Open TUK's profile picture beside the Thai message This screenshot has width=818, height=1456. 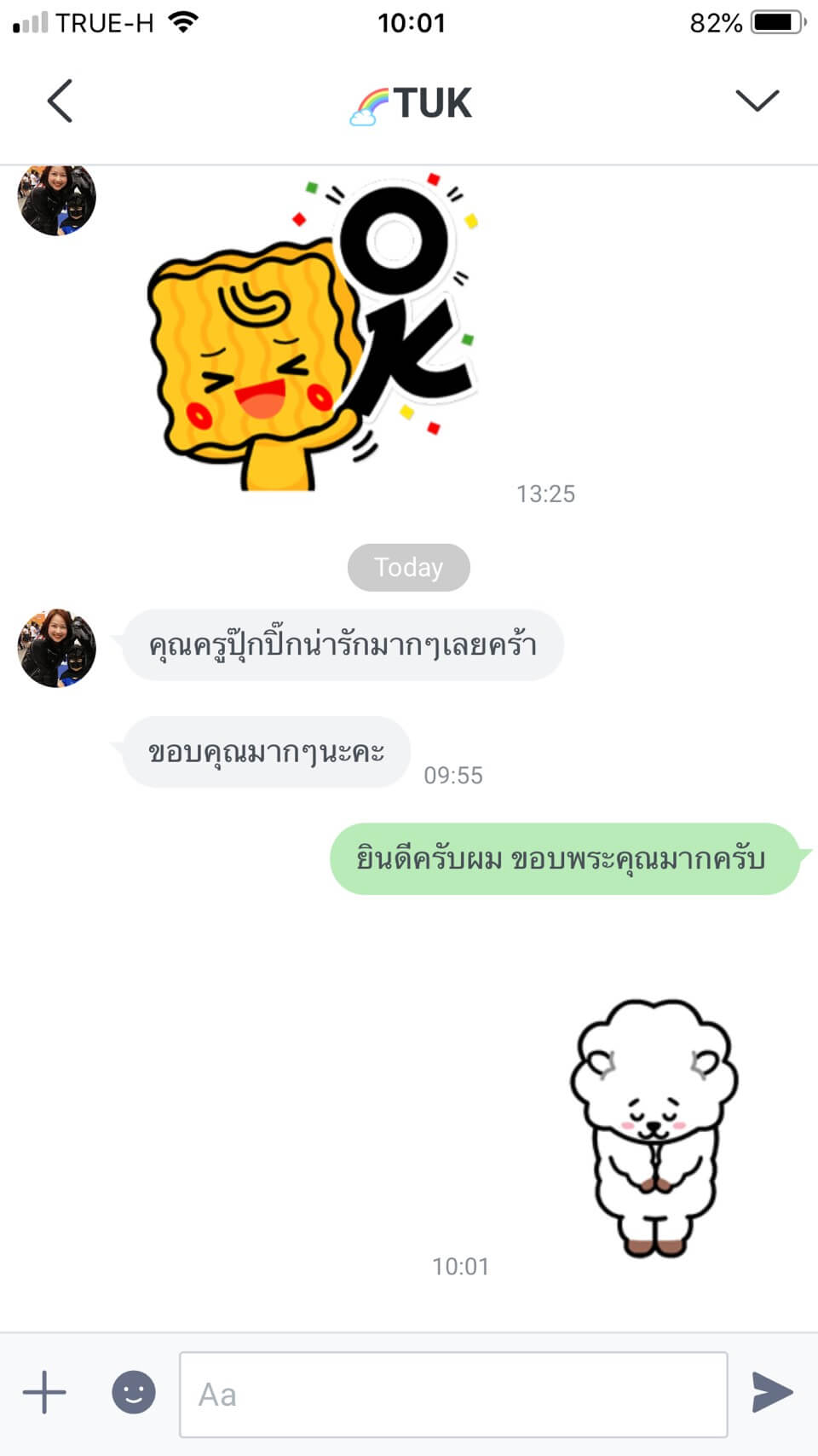57,649
